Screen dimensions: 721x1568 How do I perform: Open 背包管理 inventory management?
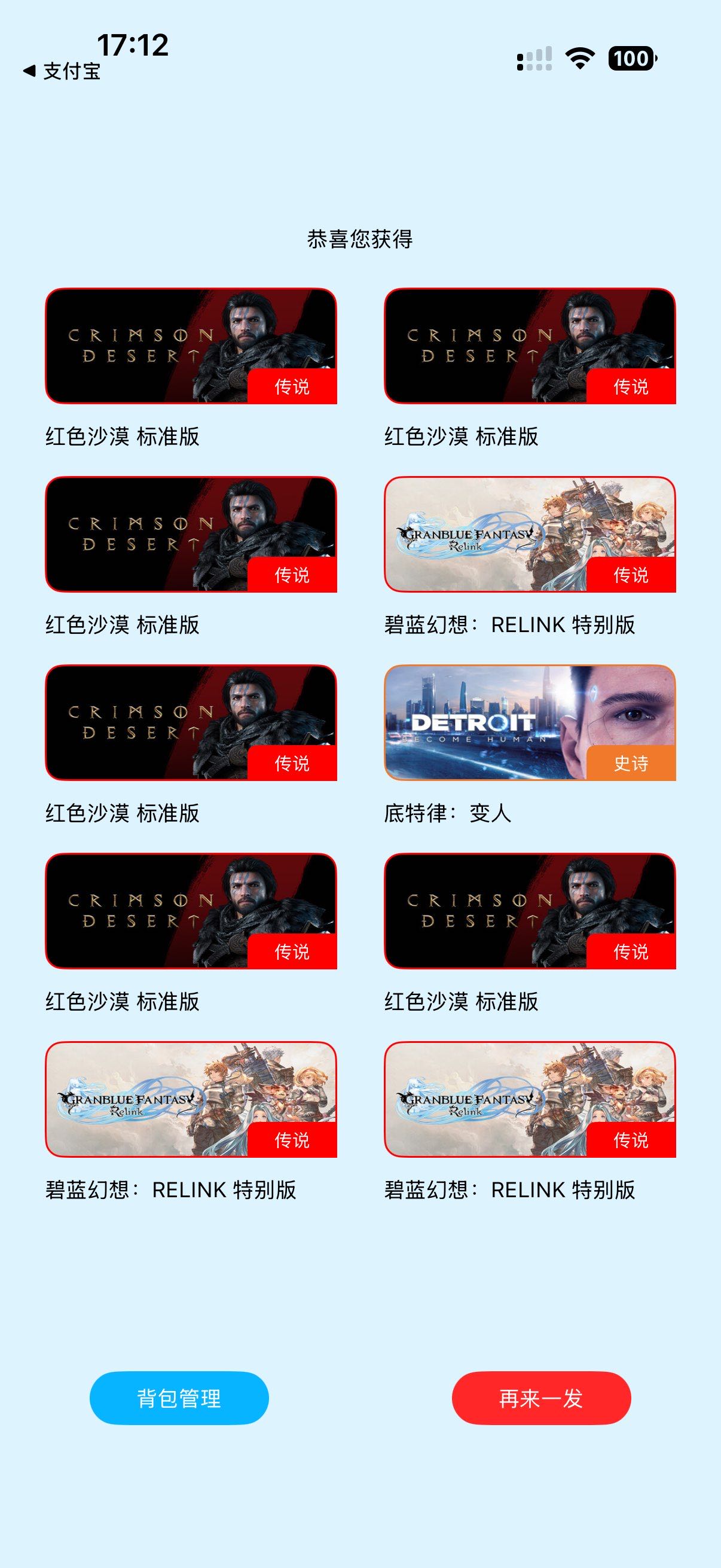(179, 1398)
